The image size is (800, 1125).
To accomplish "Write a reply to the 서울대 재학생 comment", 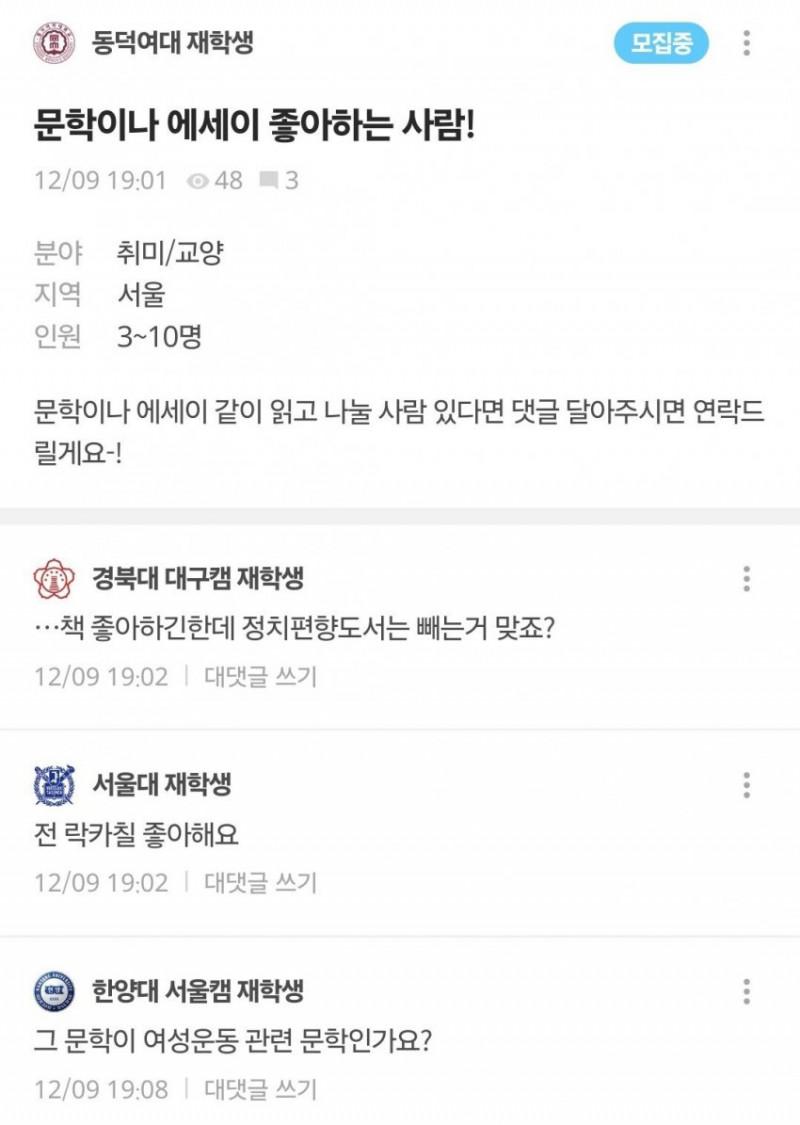I will tap(260, 882).
